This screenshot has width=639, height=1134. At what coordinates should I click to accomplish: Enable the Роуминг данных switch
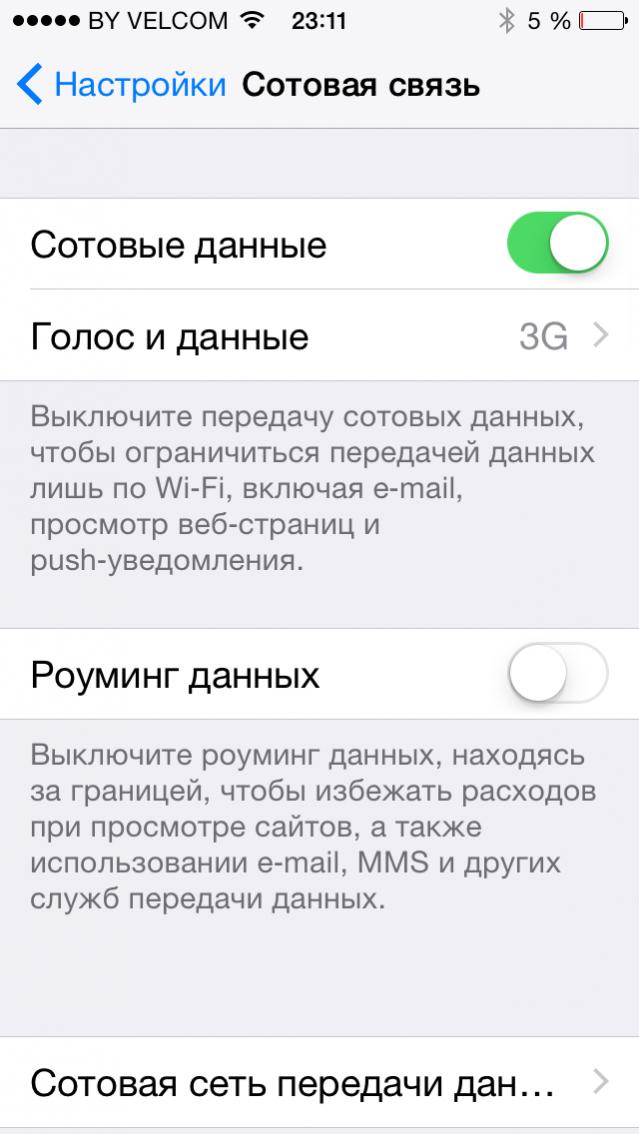pos(557,675)
